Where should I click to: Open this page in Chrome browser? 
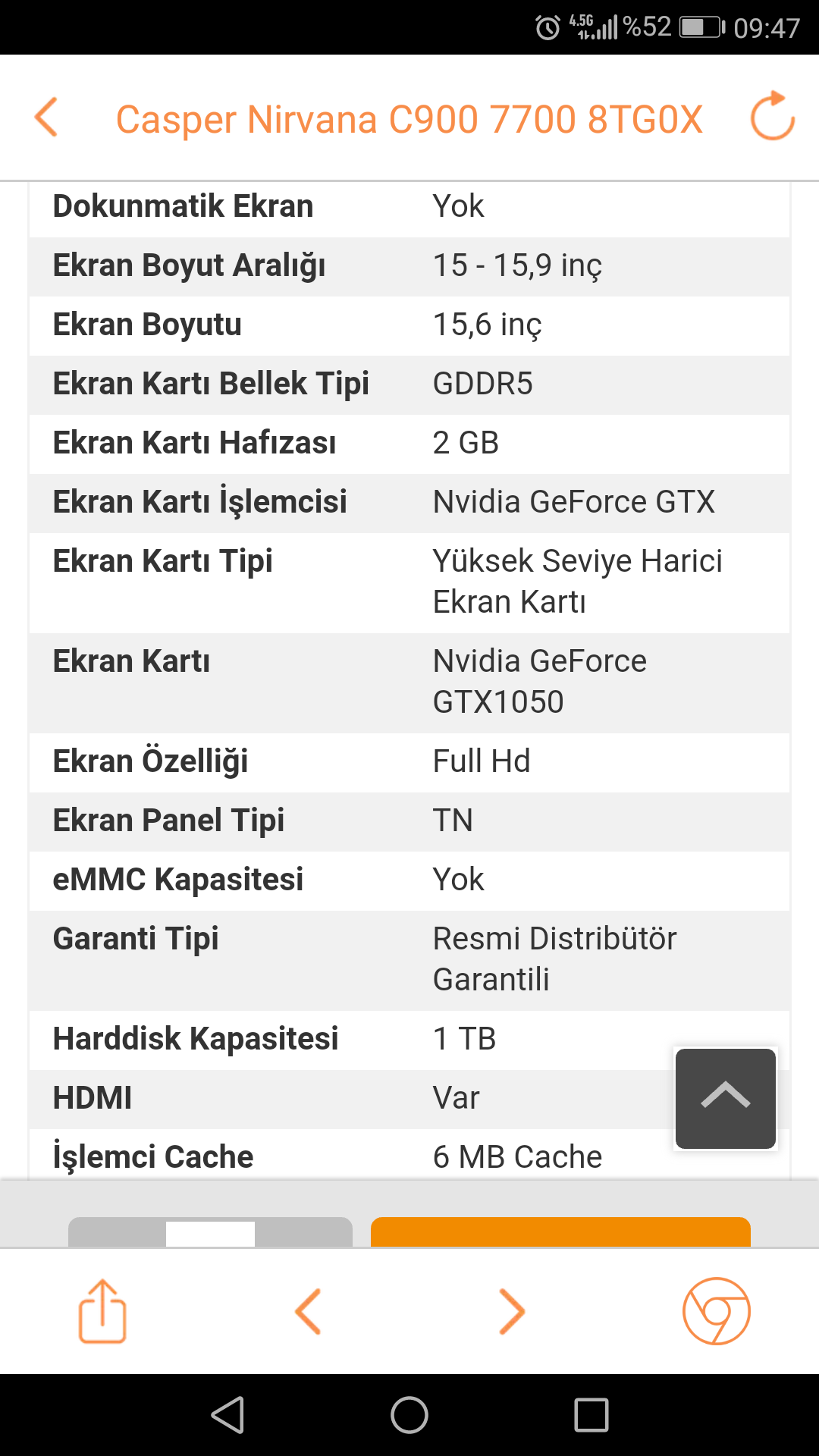[716, 1311]
